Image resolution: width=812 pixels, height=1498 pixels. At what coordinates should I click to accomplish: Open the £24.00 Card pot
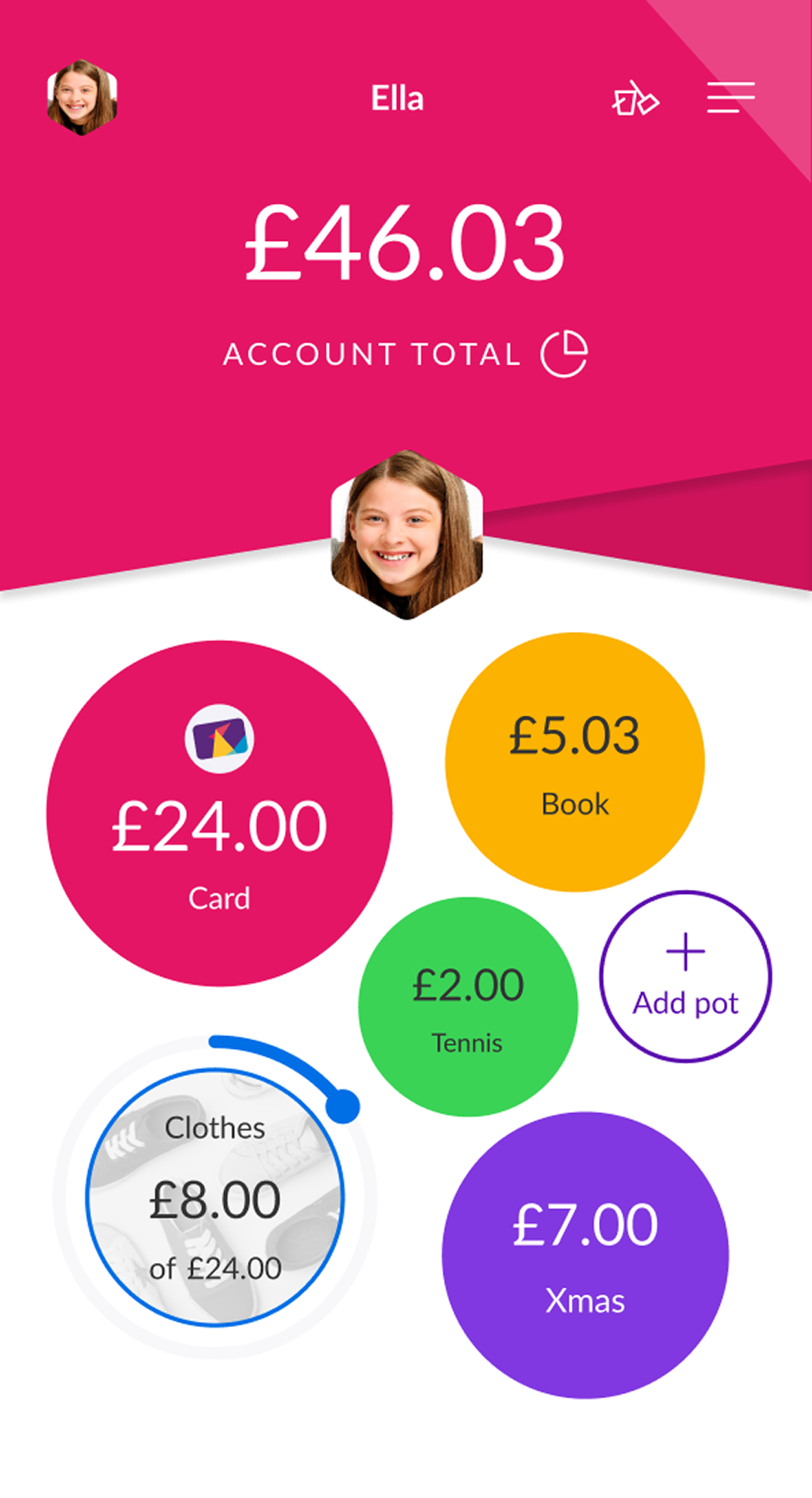tap(219, 814)
